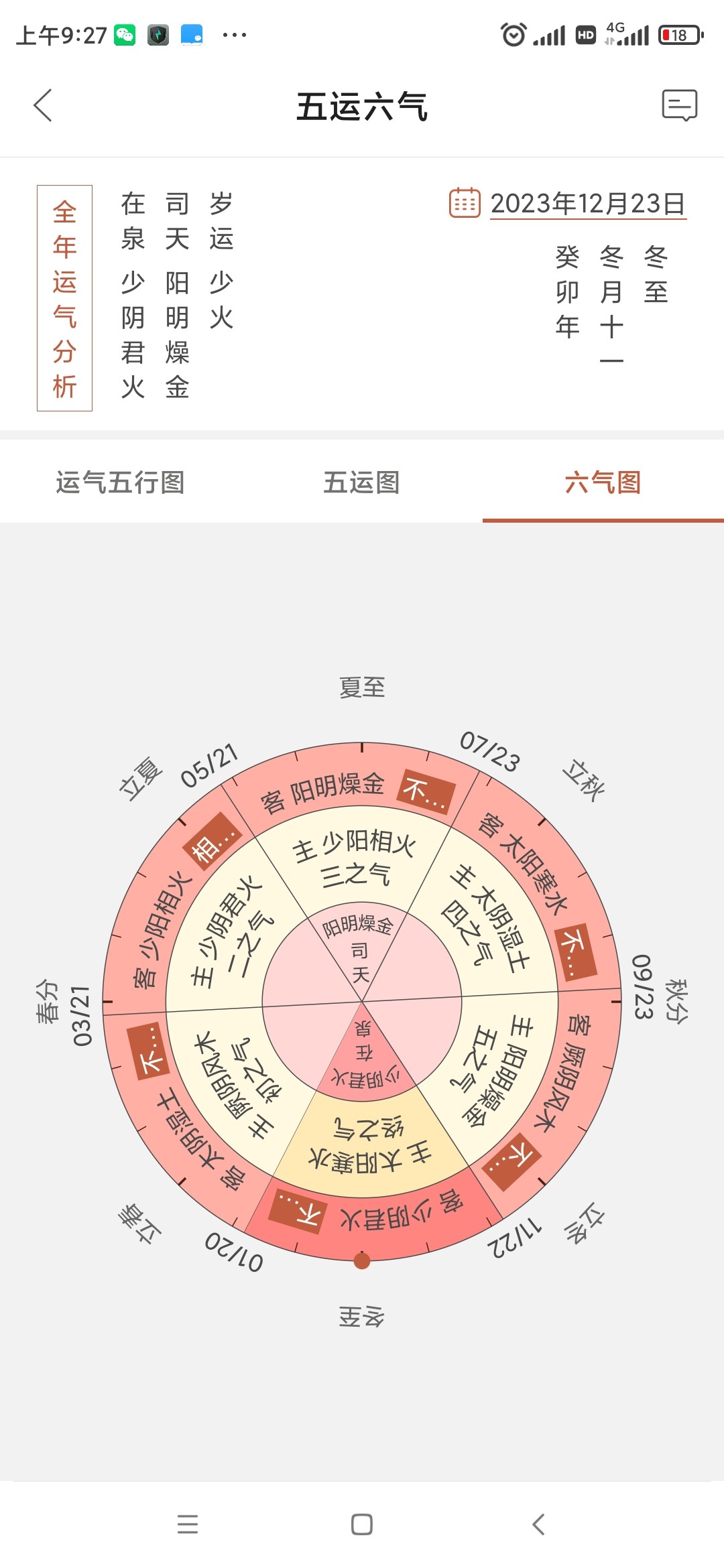Open the system recent apps menu
This screenshot has height=1568, width=724.
click(x=188, y=1524)
